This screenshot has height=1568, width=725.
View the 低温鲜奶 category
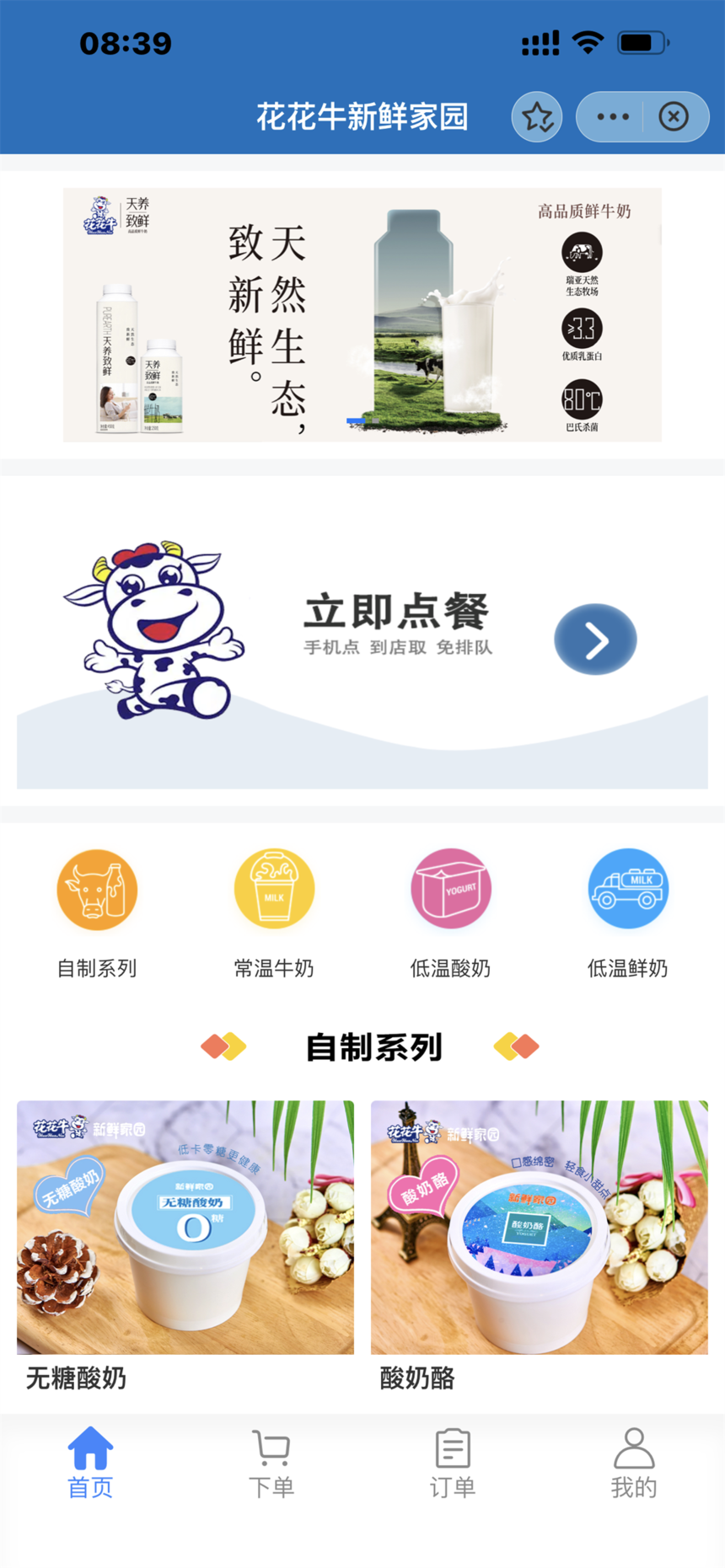click(x=628, y=912)
